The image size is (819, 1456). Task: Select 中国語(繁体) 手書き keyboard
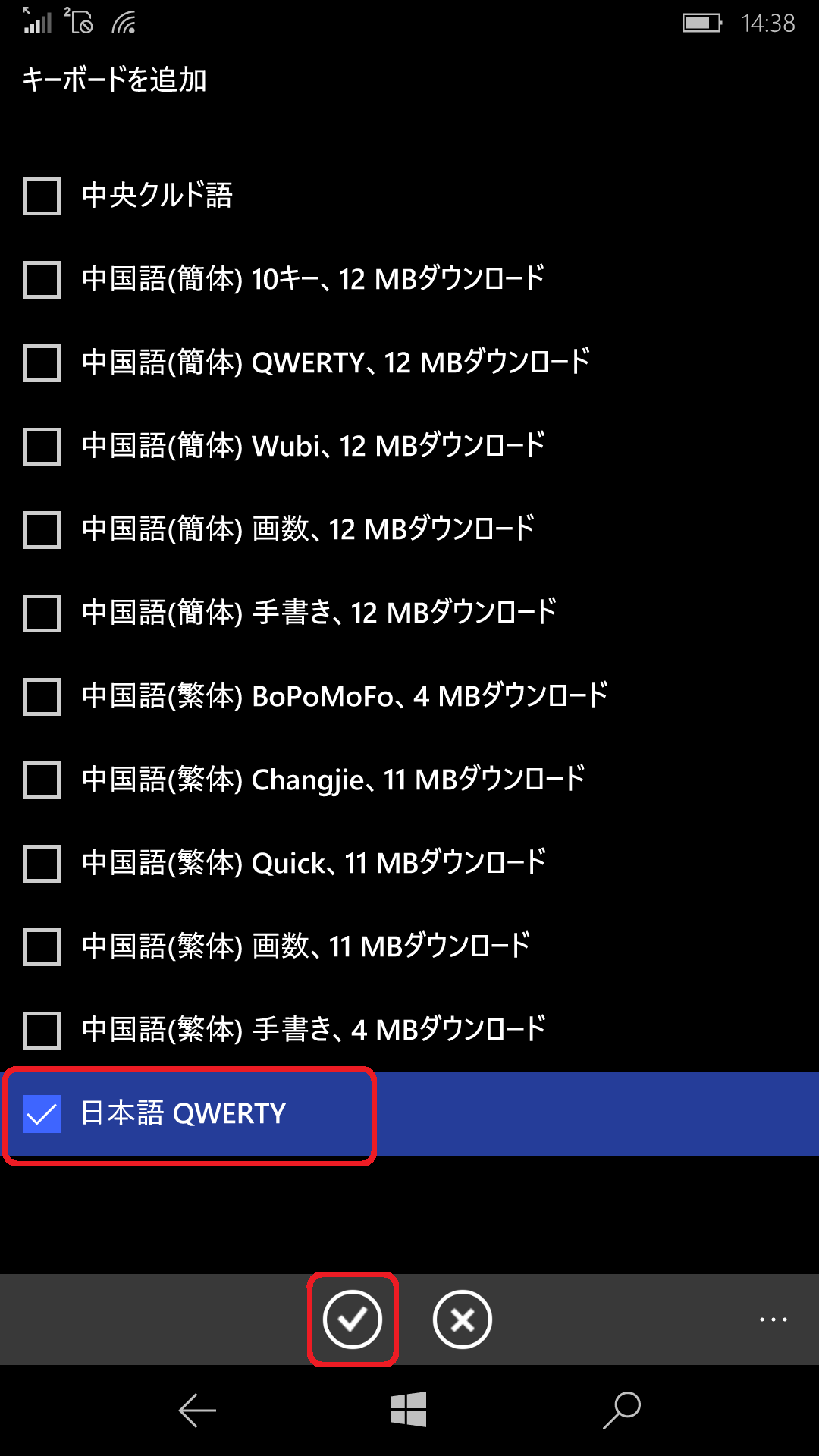click(42, 1031)
